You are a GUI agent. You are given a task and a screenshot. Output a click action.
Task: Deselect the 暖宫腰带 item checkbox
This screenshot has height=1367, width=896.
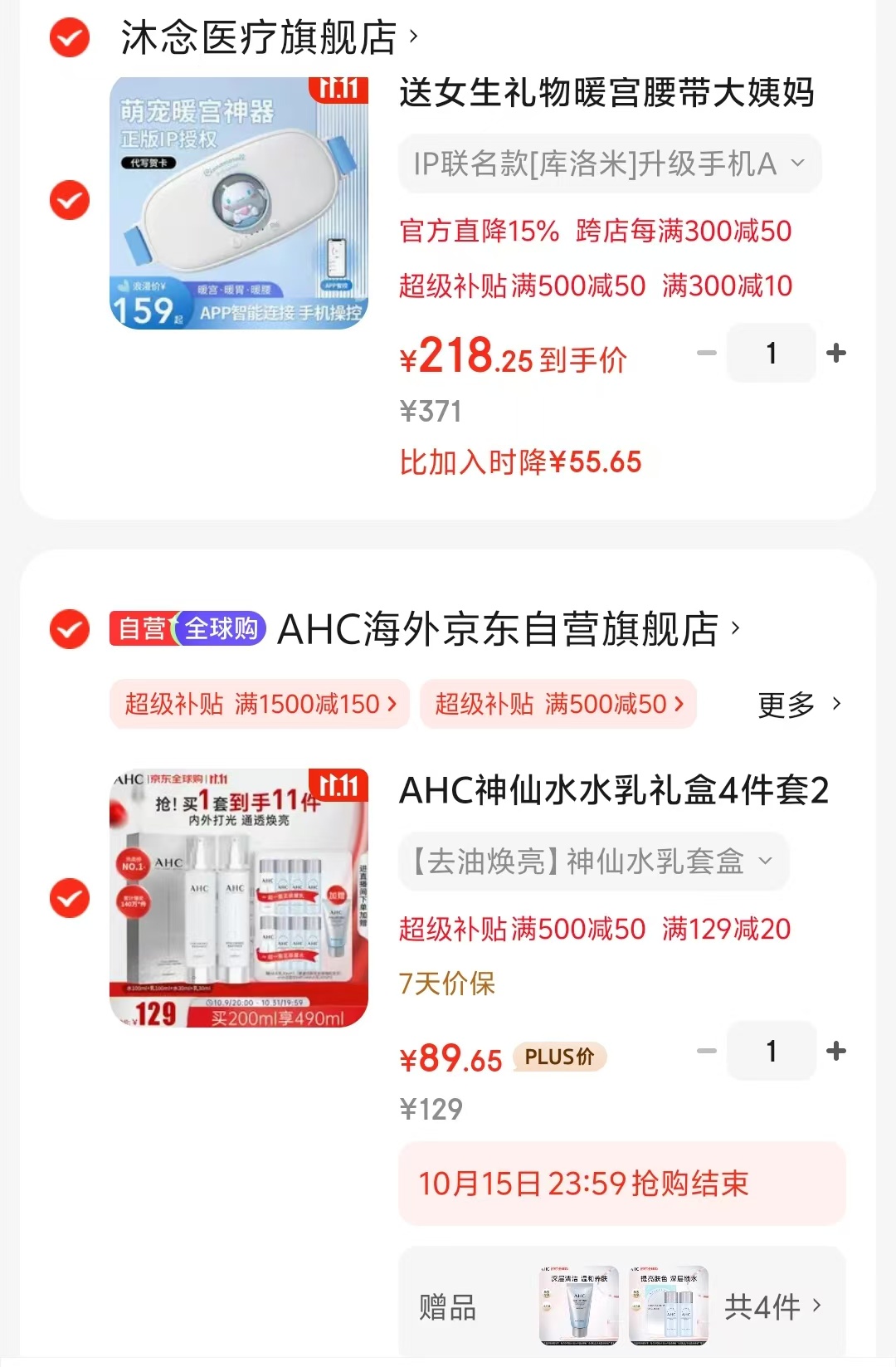tap(70, 200)
